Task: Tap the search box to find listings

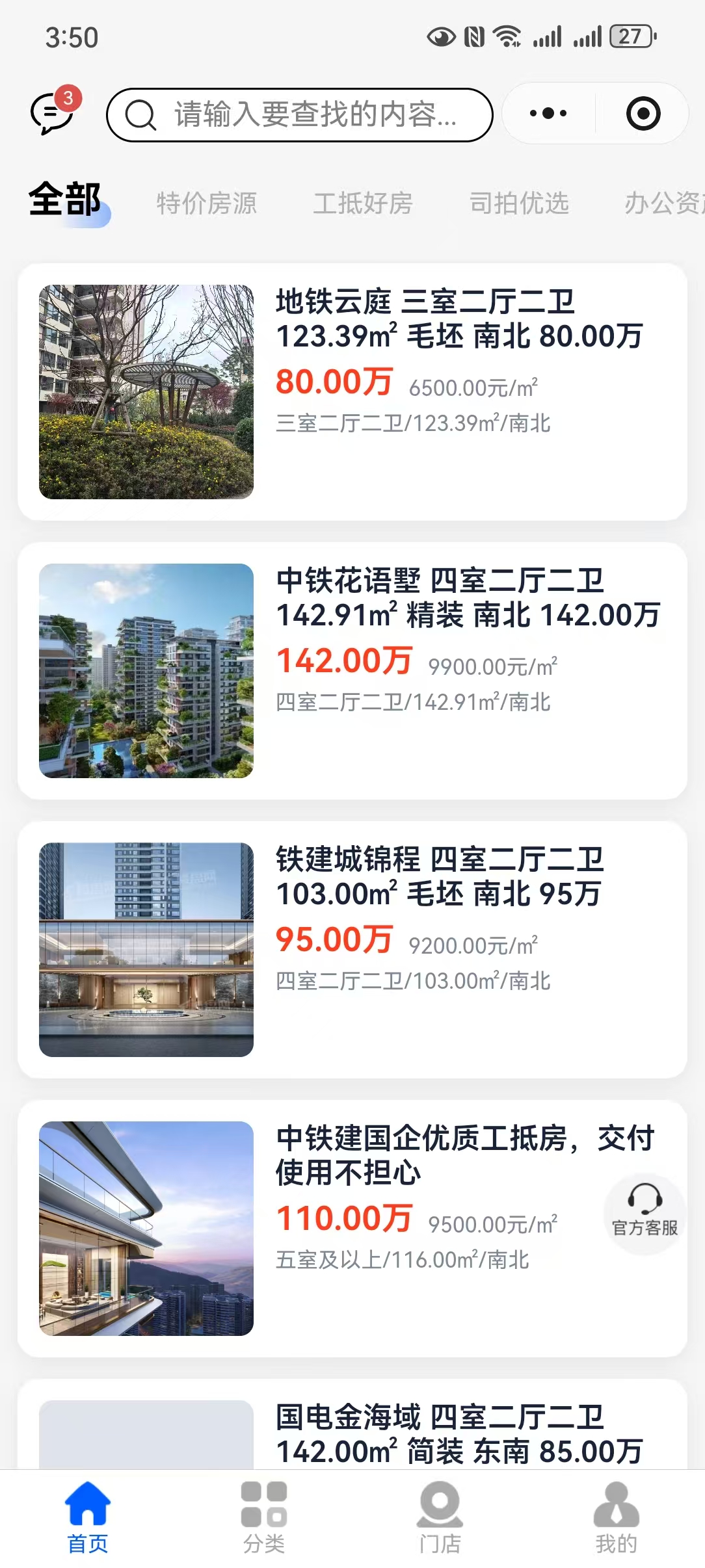Action: [x=299, y=115]
